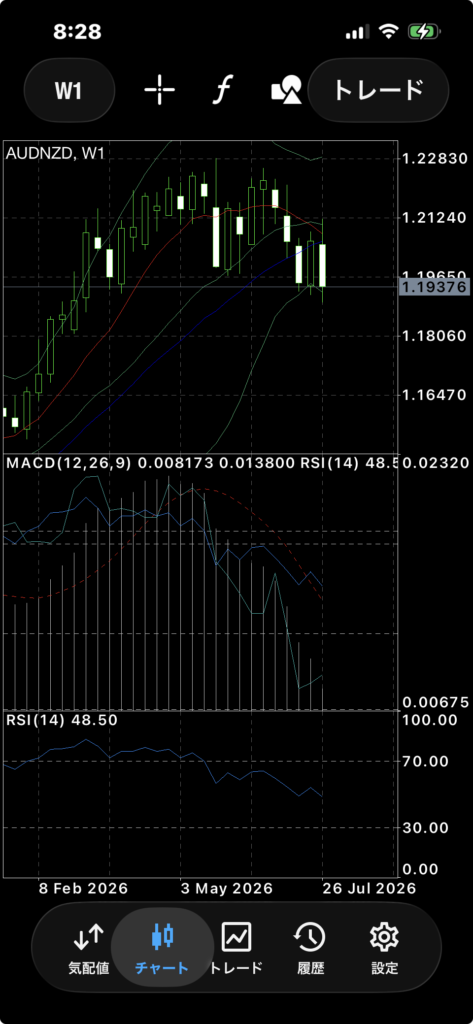Open the W1 timeframe selector
The image size is (473, 1024).
(x=69, y=90)
